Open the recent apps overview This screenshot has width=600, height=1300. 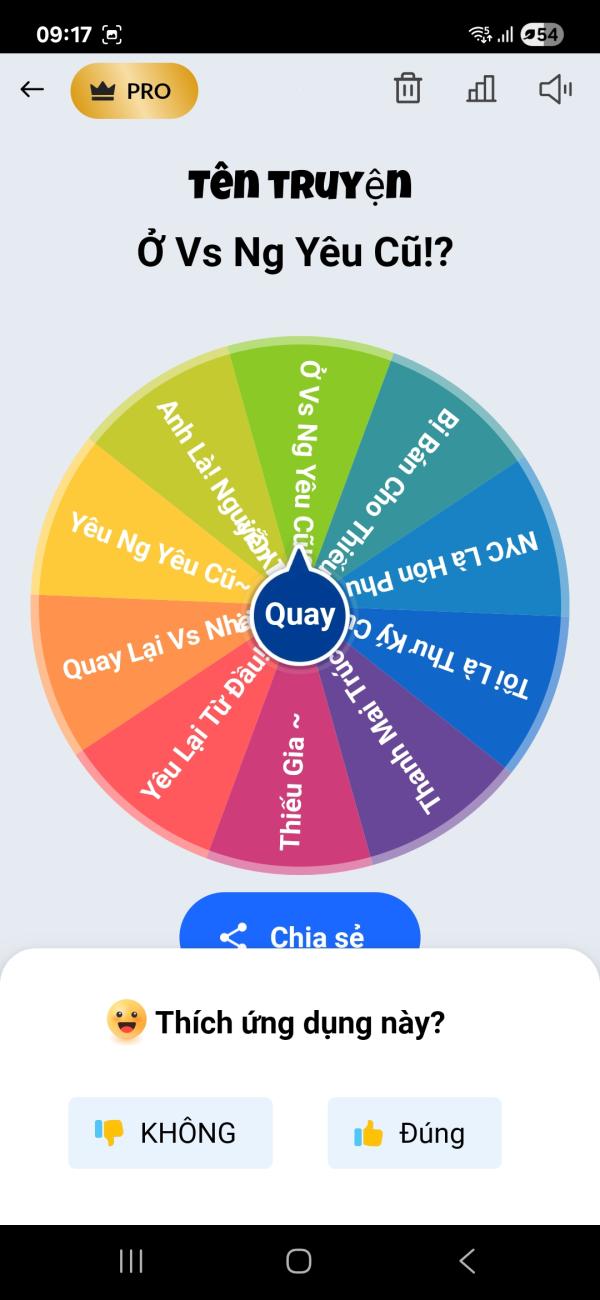pyautogui.click(x=131, y=1261)
